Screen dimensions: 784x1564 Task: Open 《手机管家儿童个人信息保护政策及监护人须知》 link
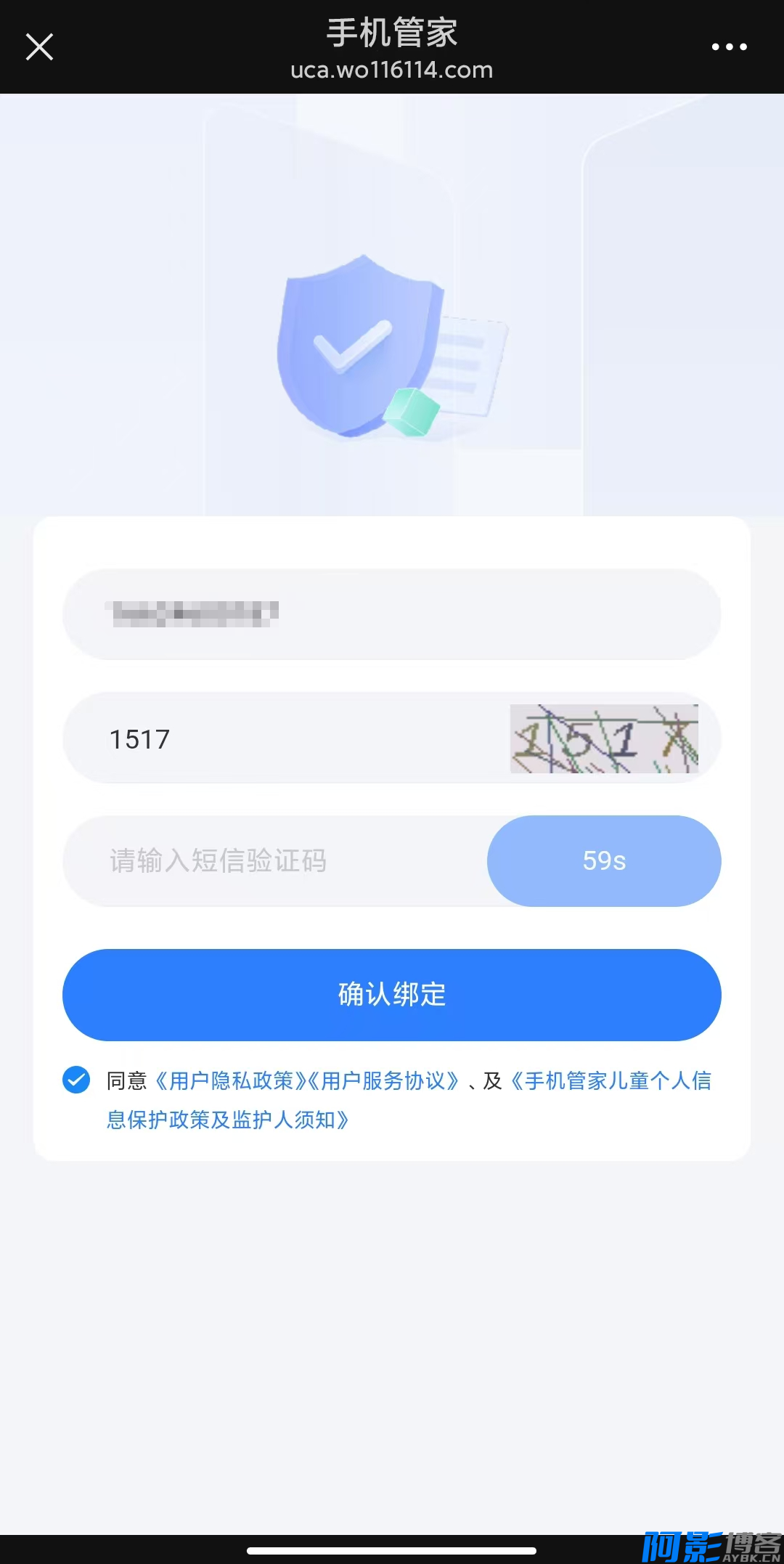(408, 1100)
